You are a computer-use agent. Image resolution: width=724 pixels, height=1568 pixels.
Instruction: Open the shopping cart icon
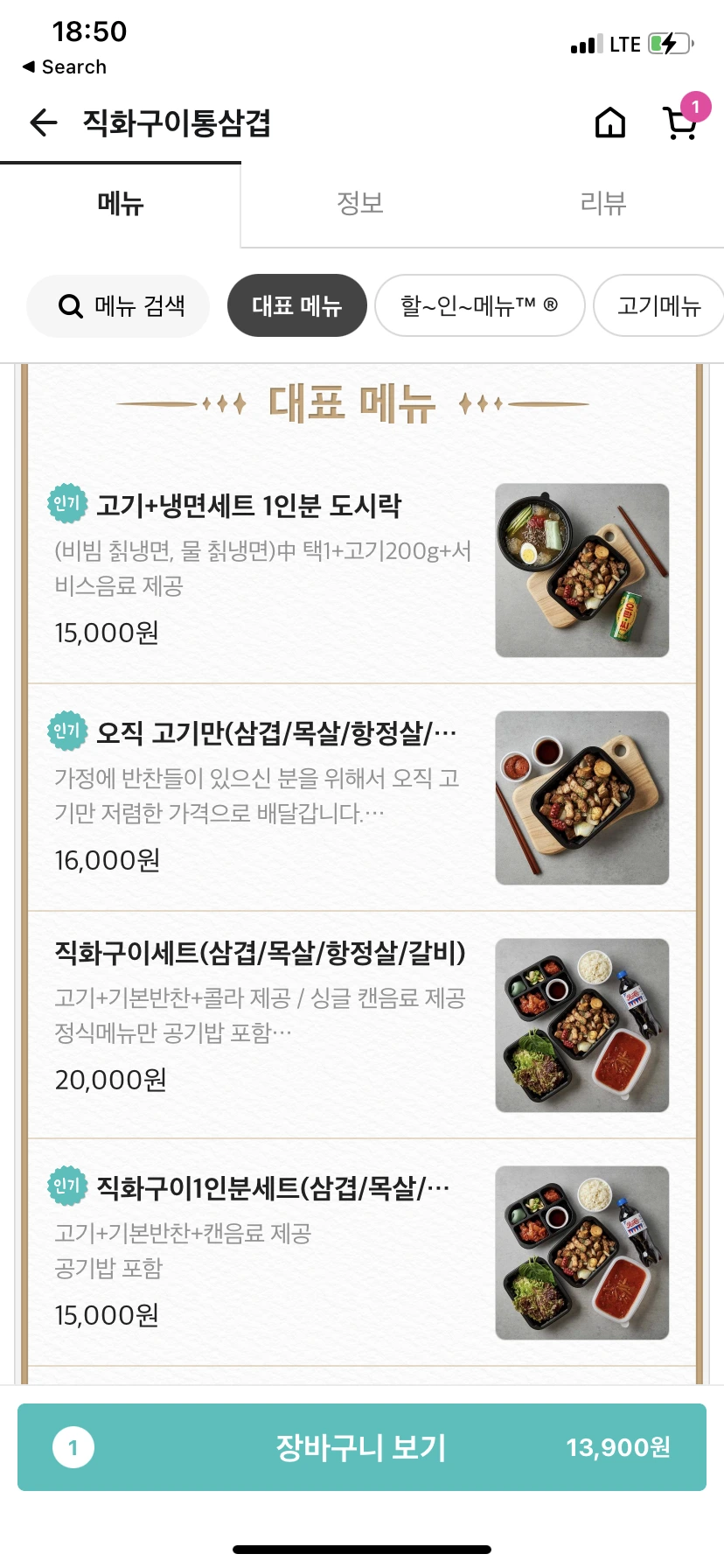[679, 123]
